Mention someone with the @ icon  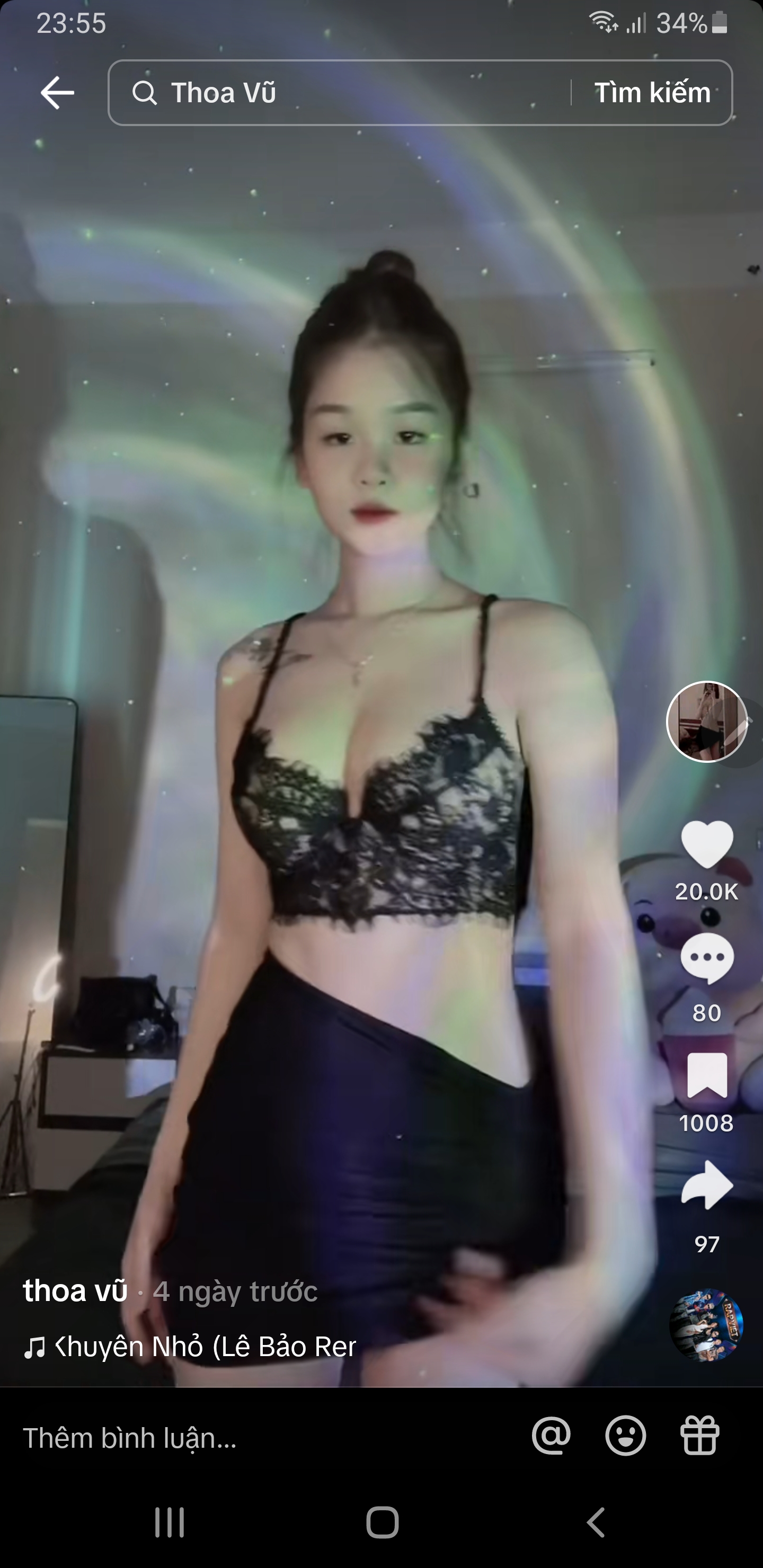tap(551, 1437)
